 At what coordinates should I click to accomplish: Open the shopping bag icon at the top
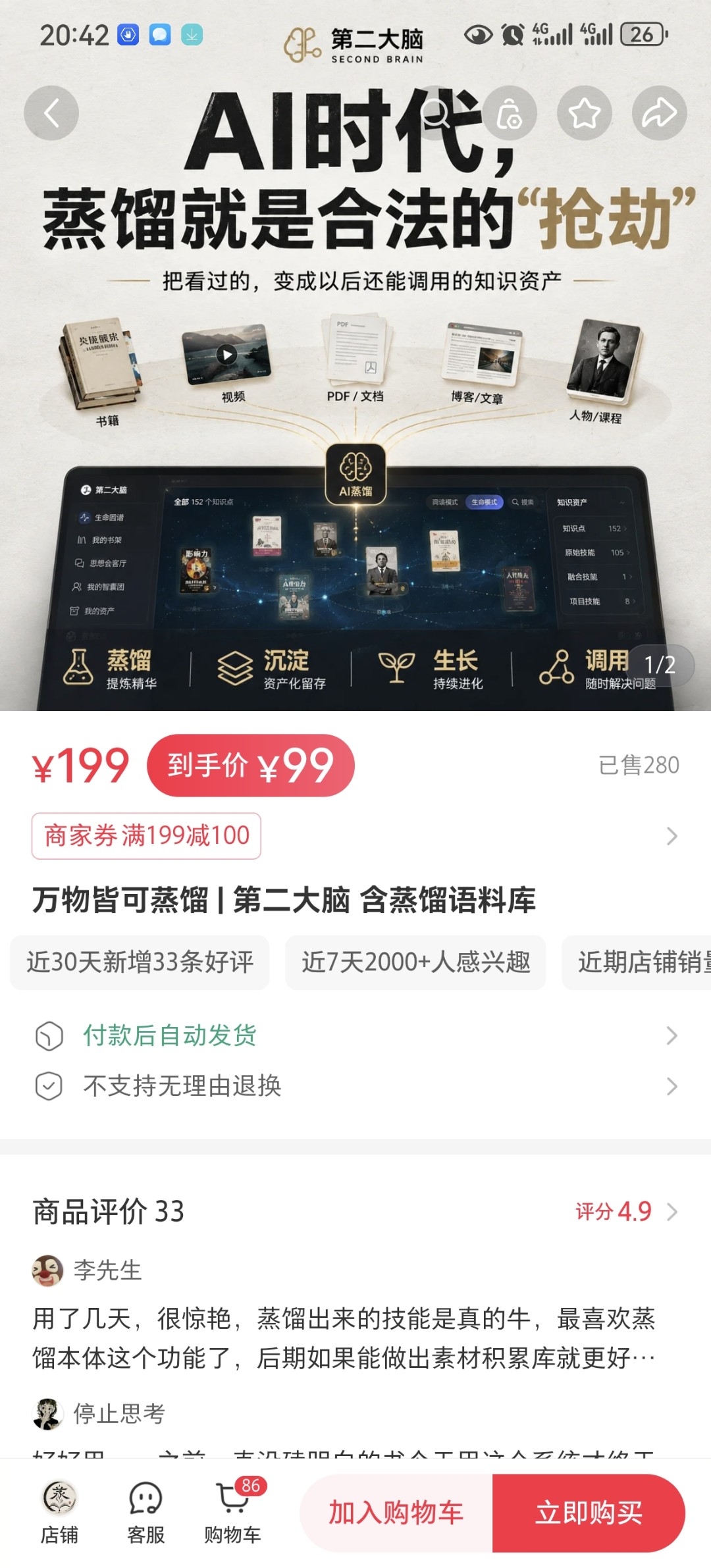510,113
